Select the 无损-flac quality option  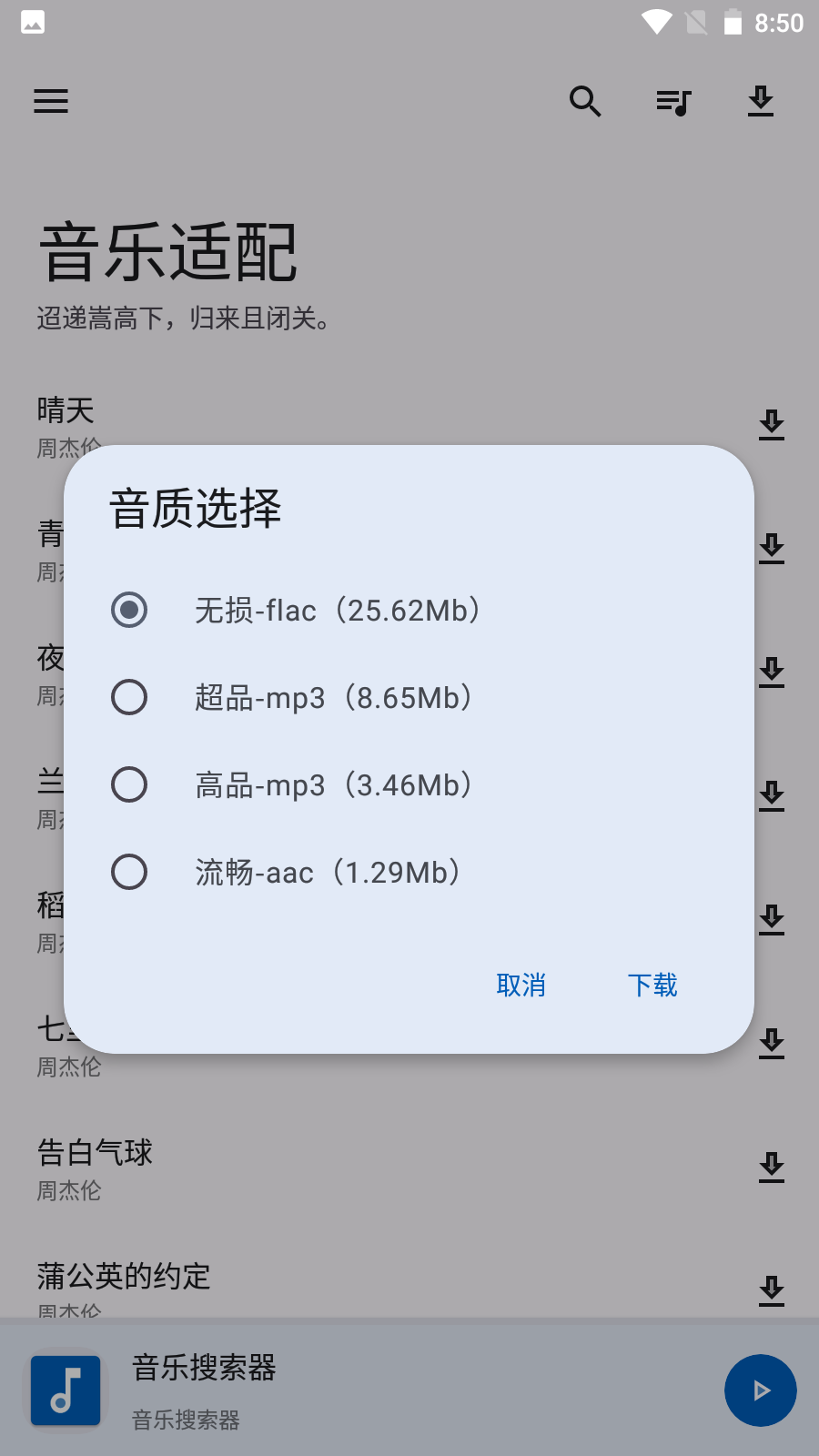[x=409, y=610]
